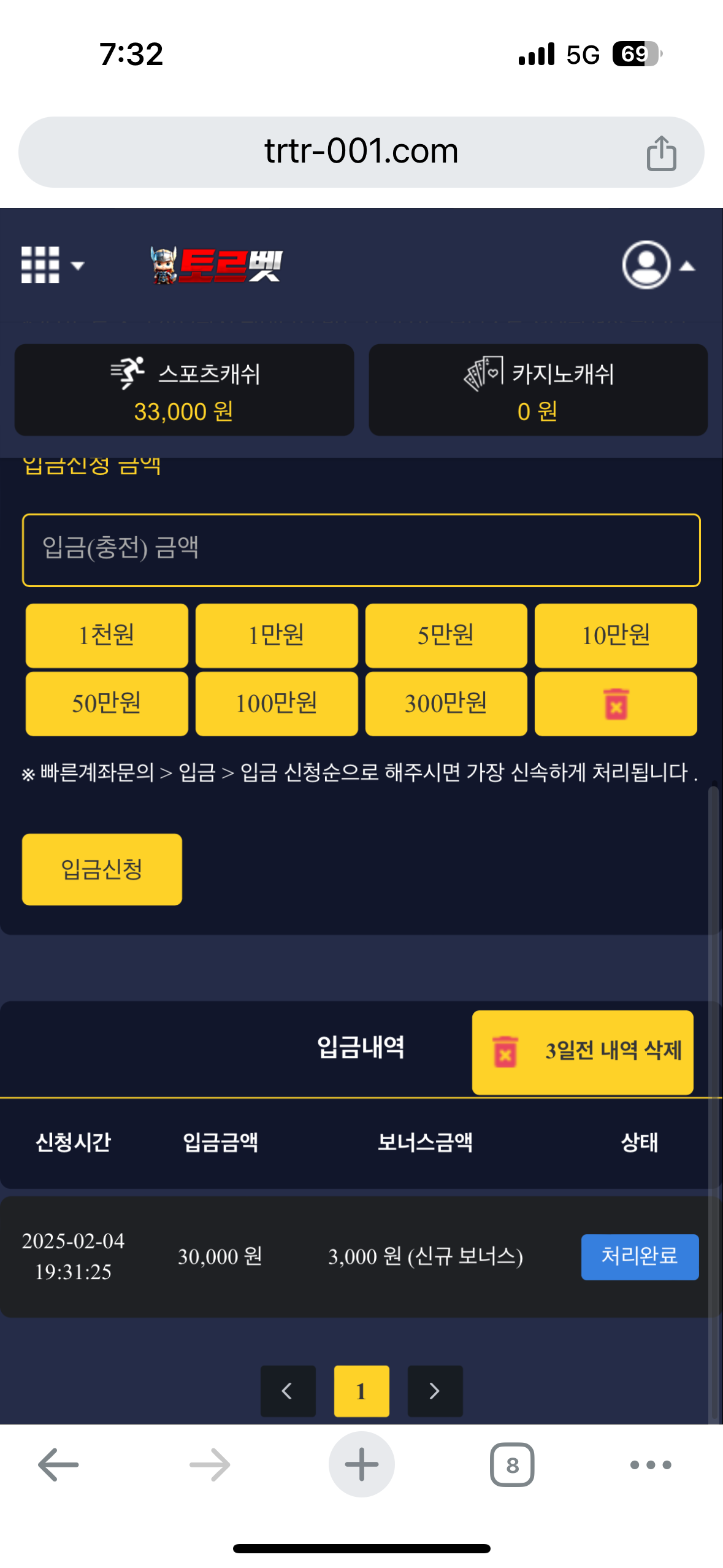Share the page from address bar
The width and height of the screenshot is (723, 1568).
pyautogui.click(x=661, y=153)
